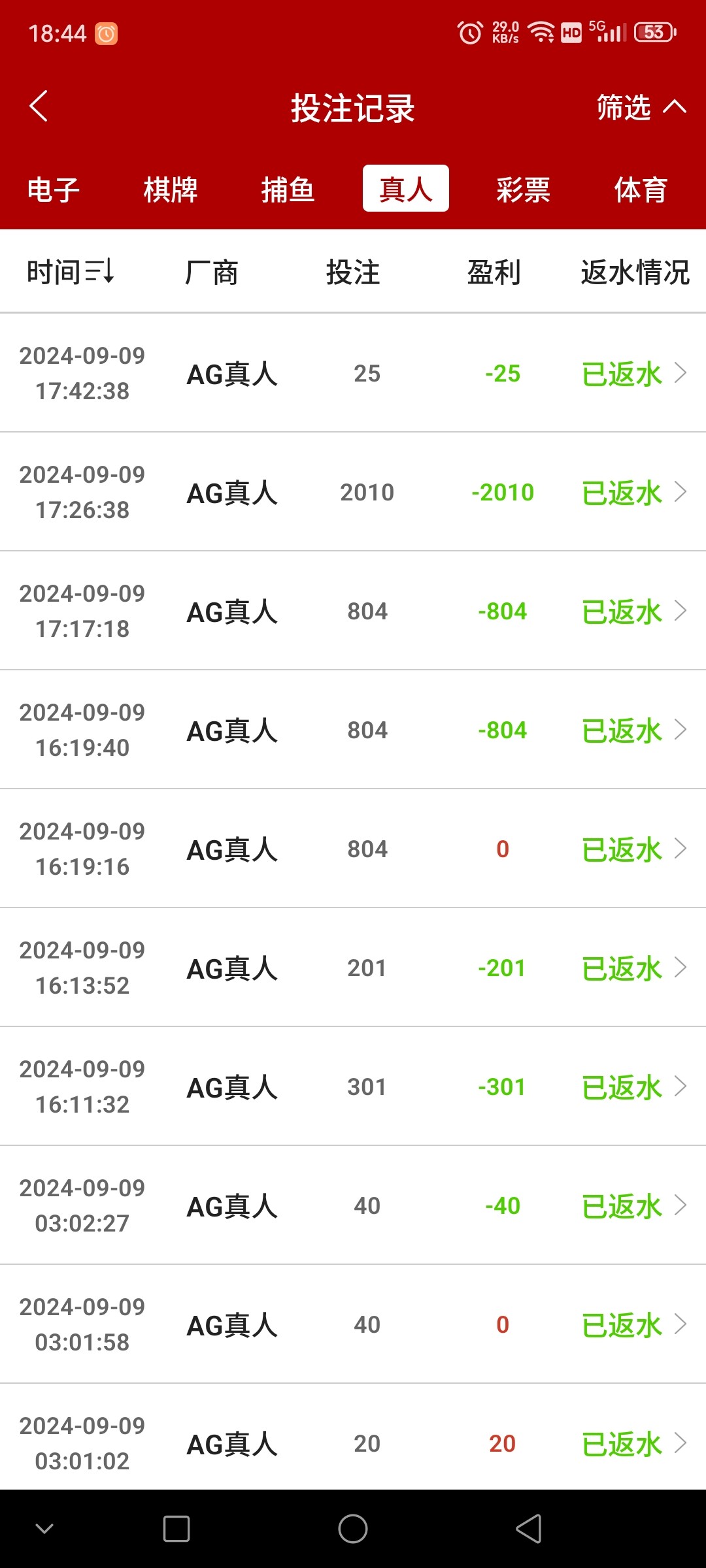
Task: Open the 17:42:38 bet record
Action: click(x=633, y=374)
